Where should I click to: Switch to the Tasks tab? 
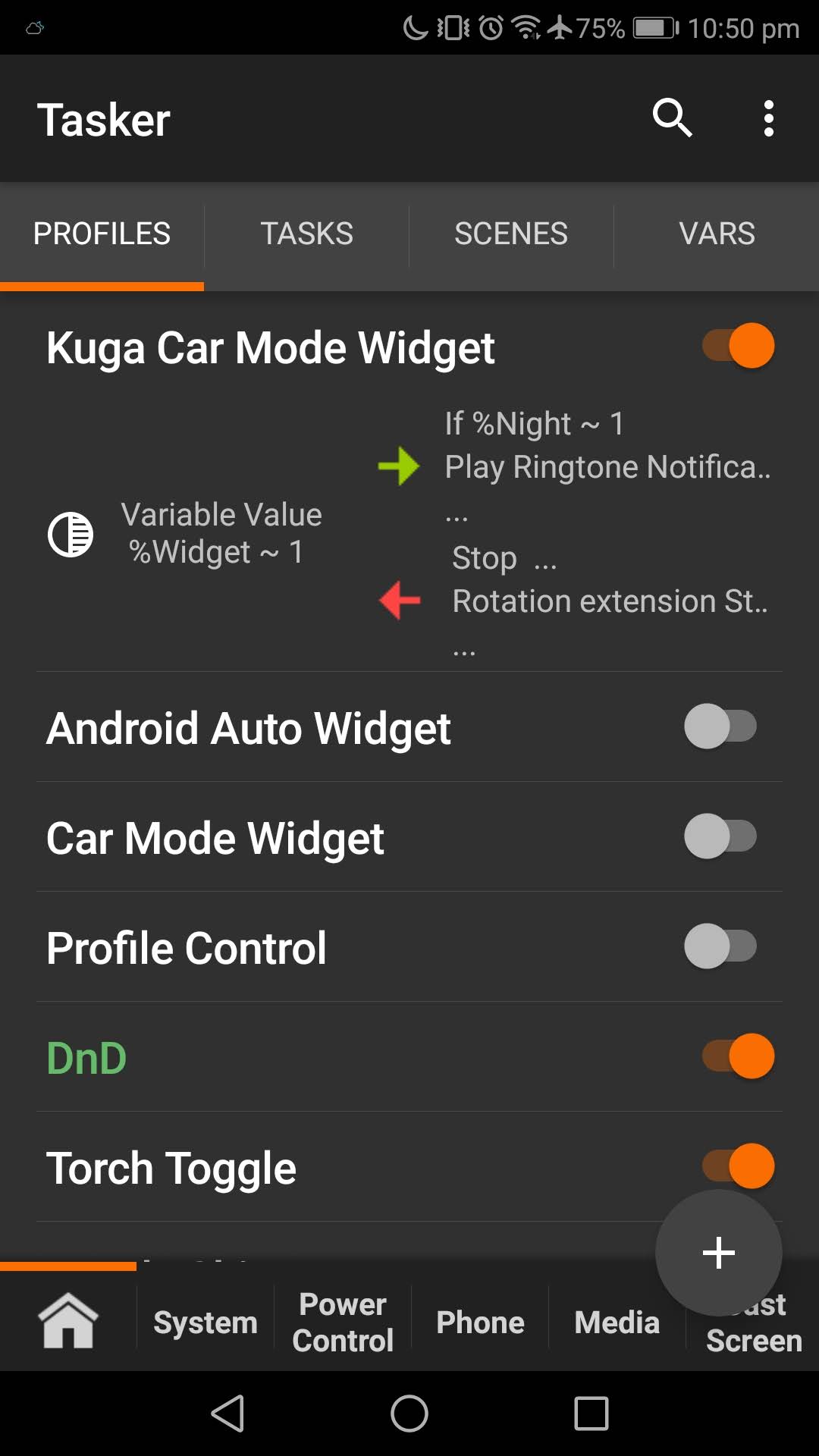pyautogui.click(x=306, y=234)
